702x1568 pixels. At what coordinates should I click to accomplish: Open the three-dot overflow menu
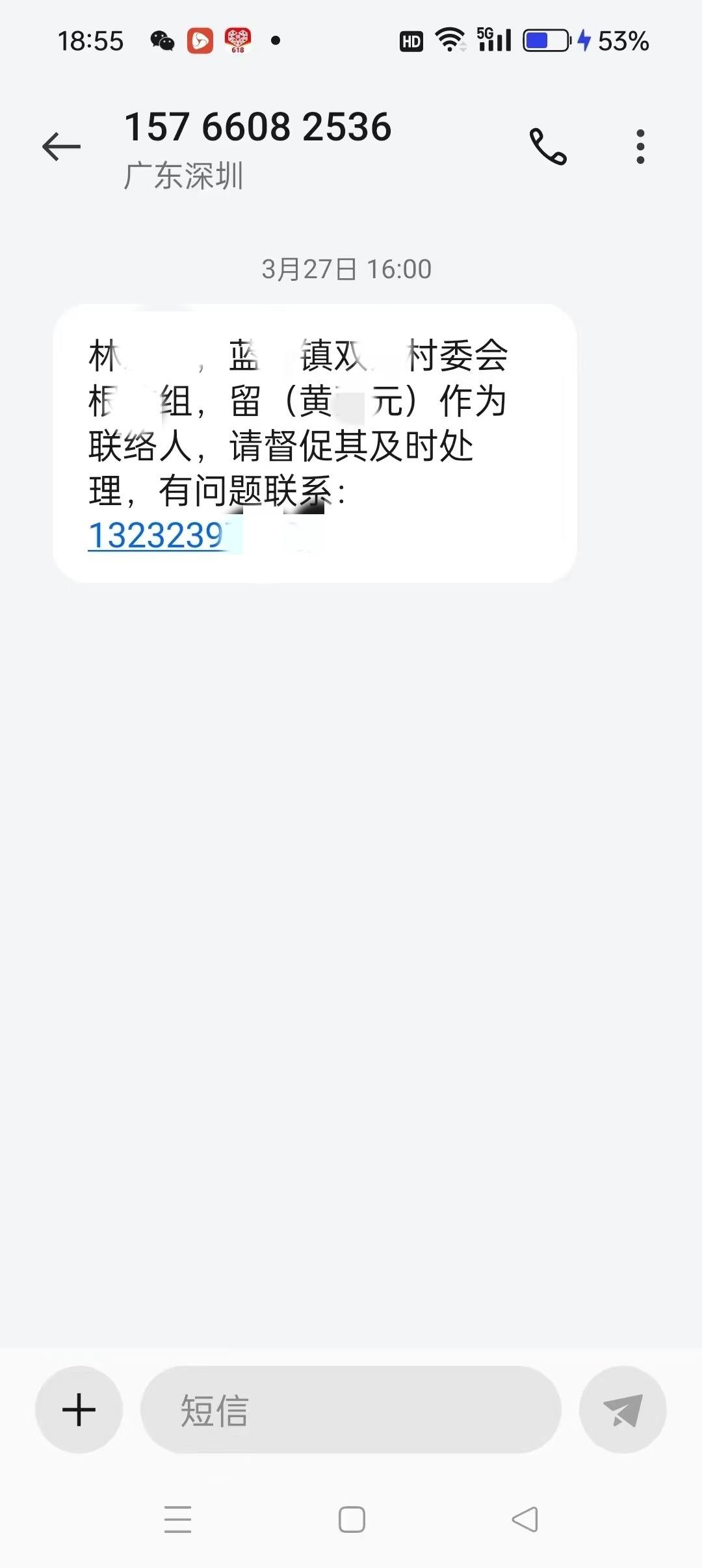point(640,146)
